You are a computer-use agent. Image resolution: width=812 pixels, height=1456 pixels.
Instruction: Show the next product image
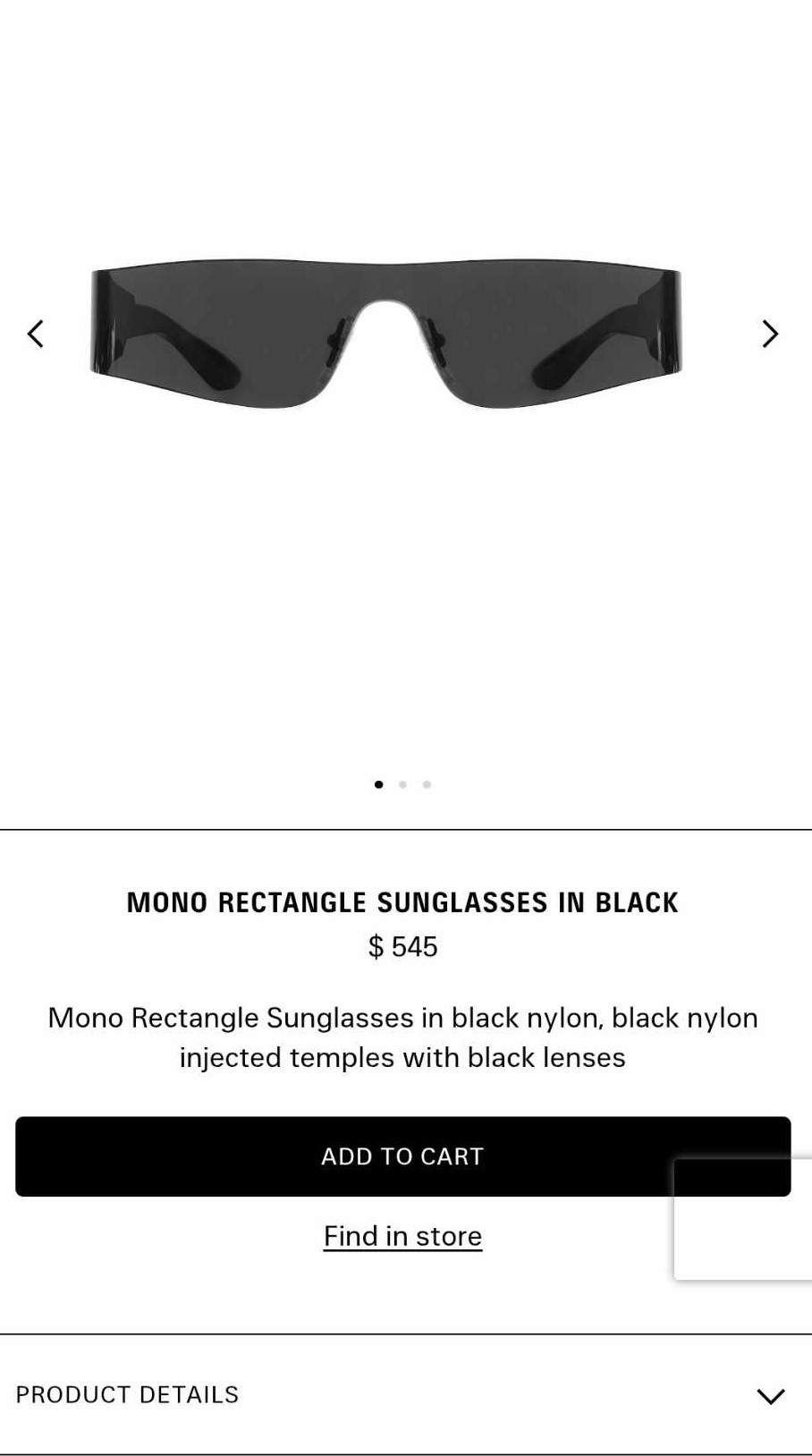[770, 334]
